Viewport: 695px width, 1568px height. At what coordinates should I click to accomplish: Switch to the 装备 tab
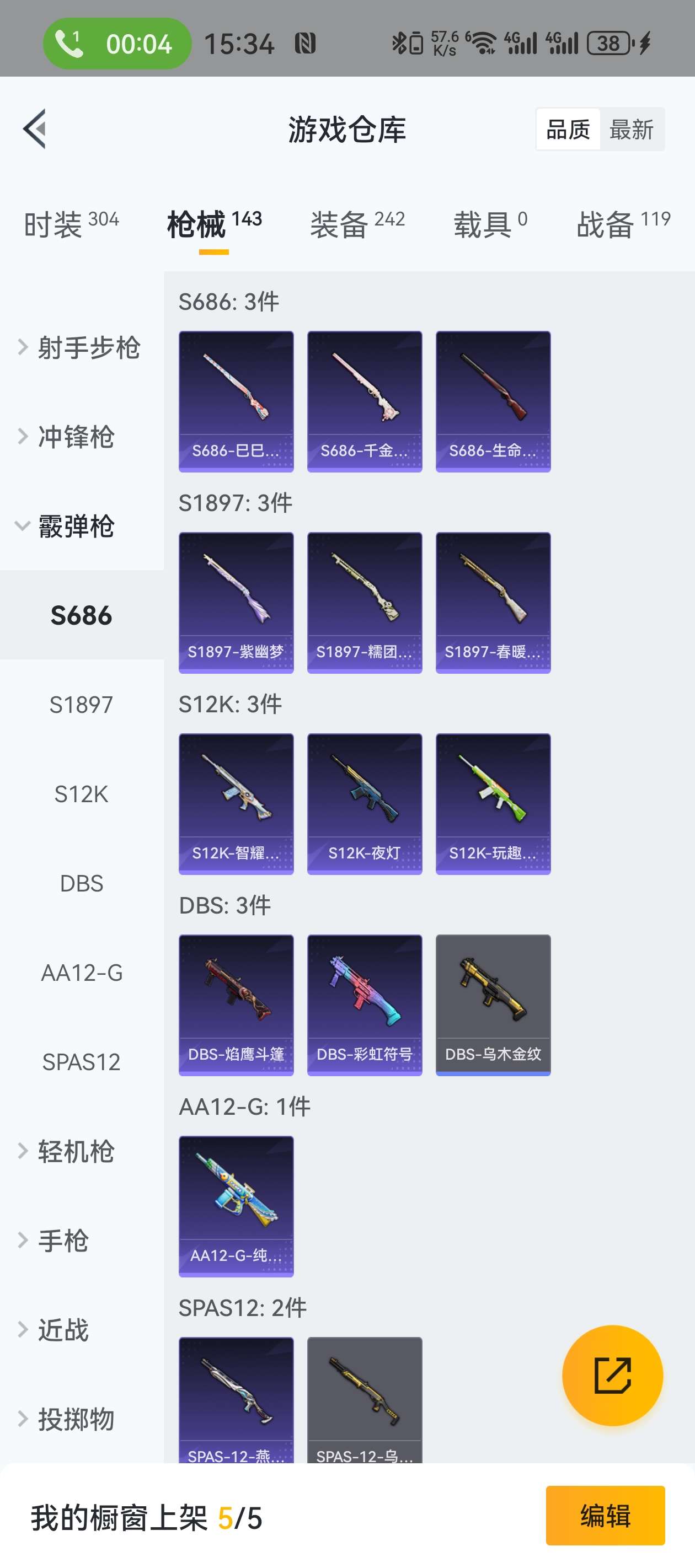(x=357, y=224)
